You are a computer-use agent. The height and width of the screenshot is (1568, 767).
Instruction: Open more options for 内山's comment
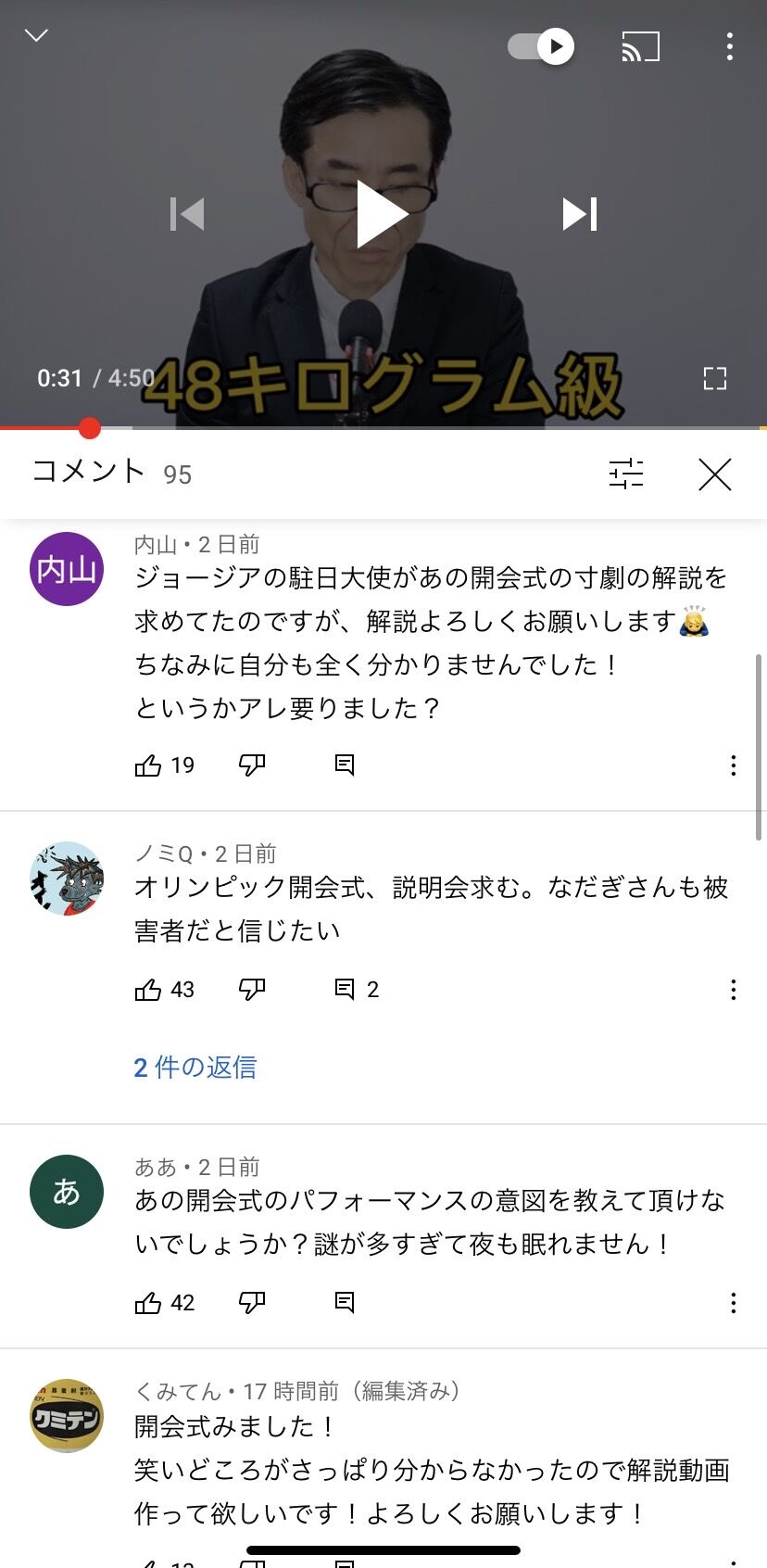point(734,765)
